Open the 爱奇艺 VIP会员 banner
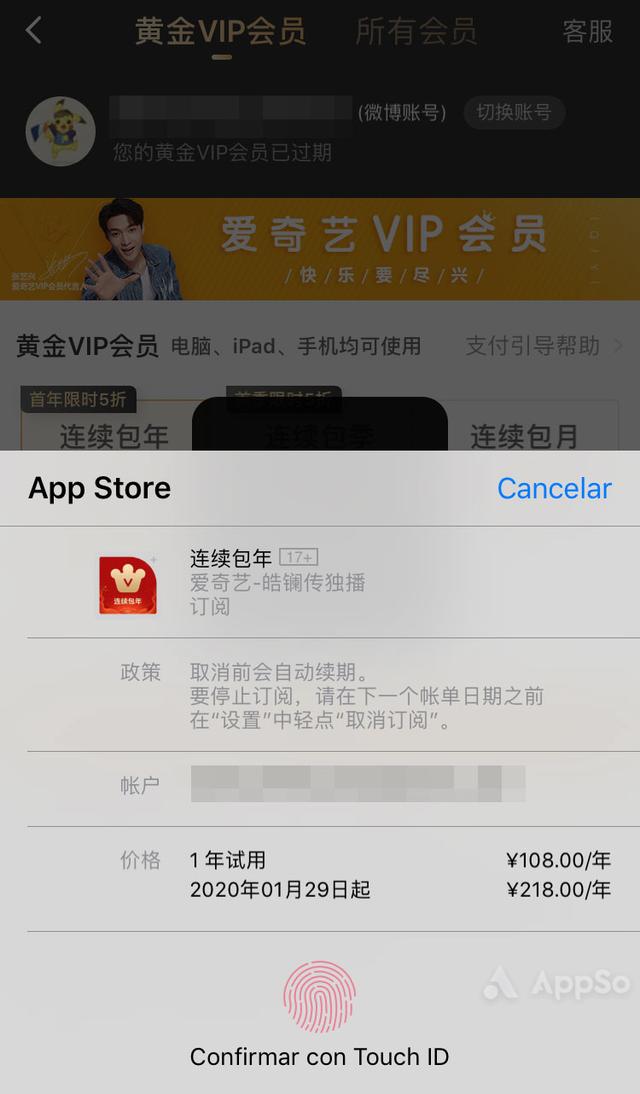The width and height of the screenshot is (640, 1094). point(320,249)
